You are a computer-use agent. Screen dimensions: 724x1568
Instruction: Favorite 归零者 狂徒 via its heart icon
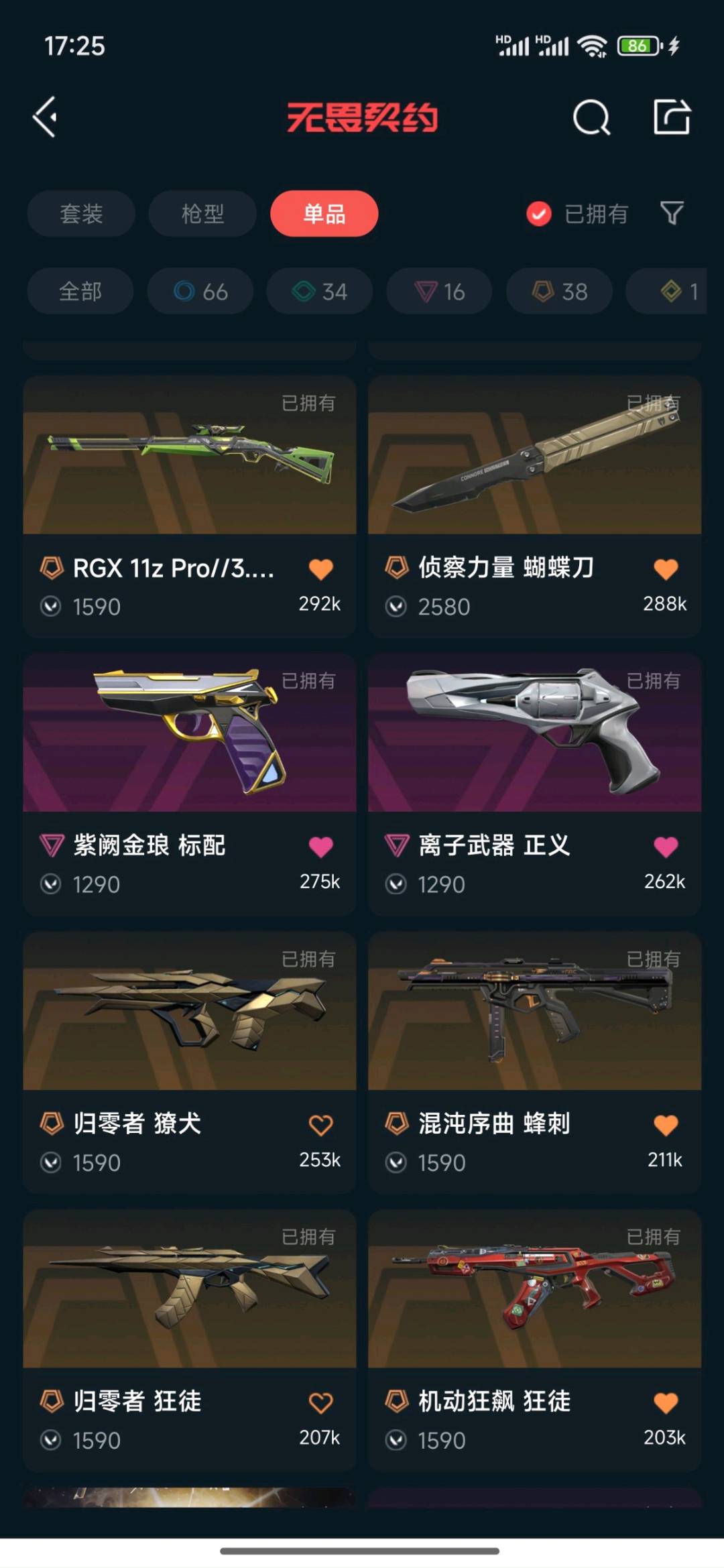pyautogui.click(x=320, y=1402)
